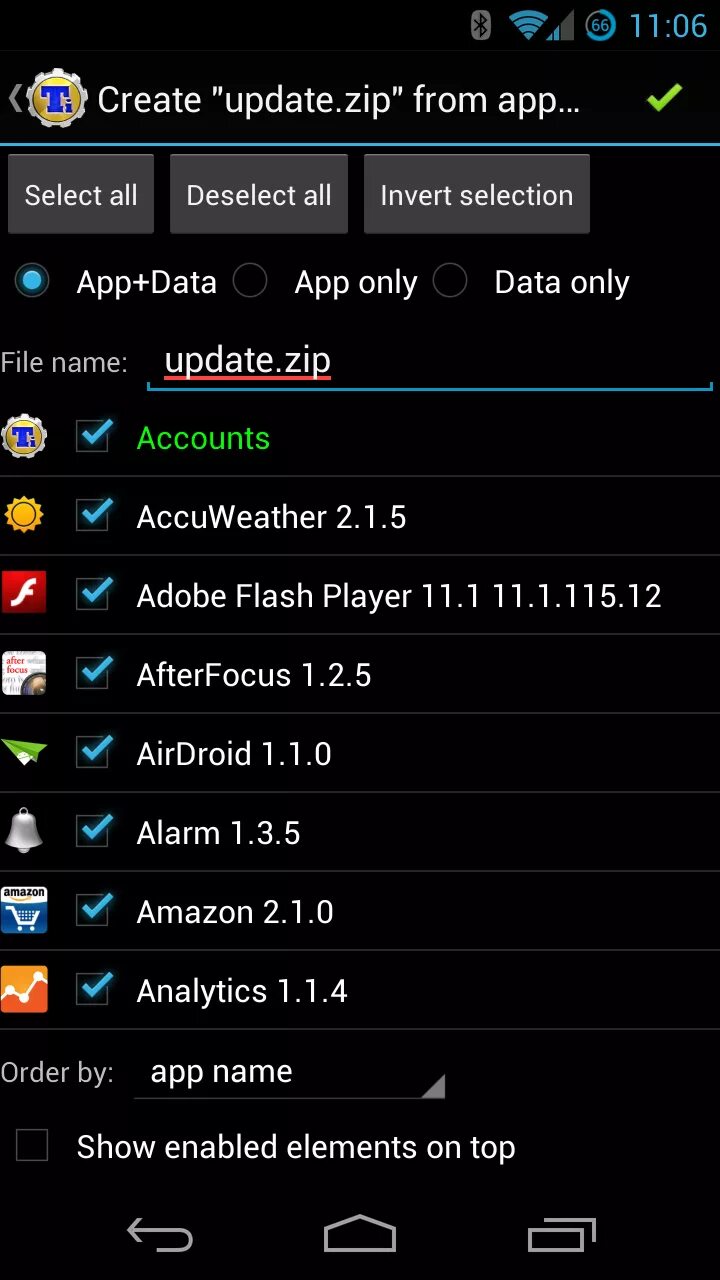Tap the Select all button
720x1280 pixels.
pyautogui.click(x=81, y=195)
